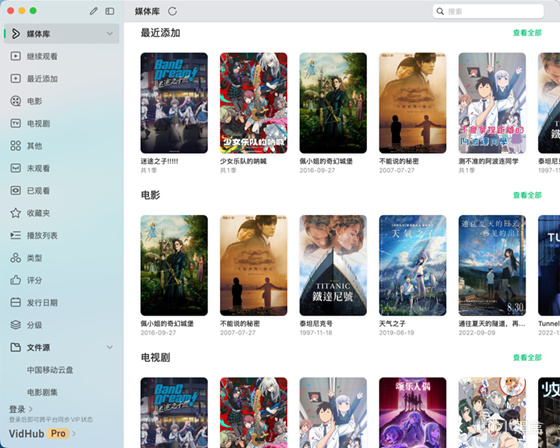
Task: View all in 最近添加 section
Action: point(527,33)
